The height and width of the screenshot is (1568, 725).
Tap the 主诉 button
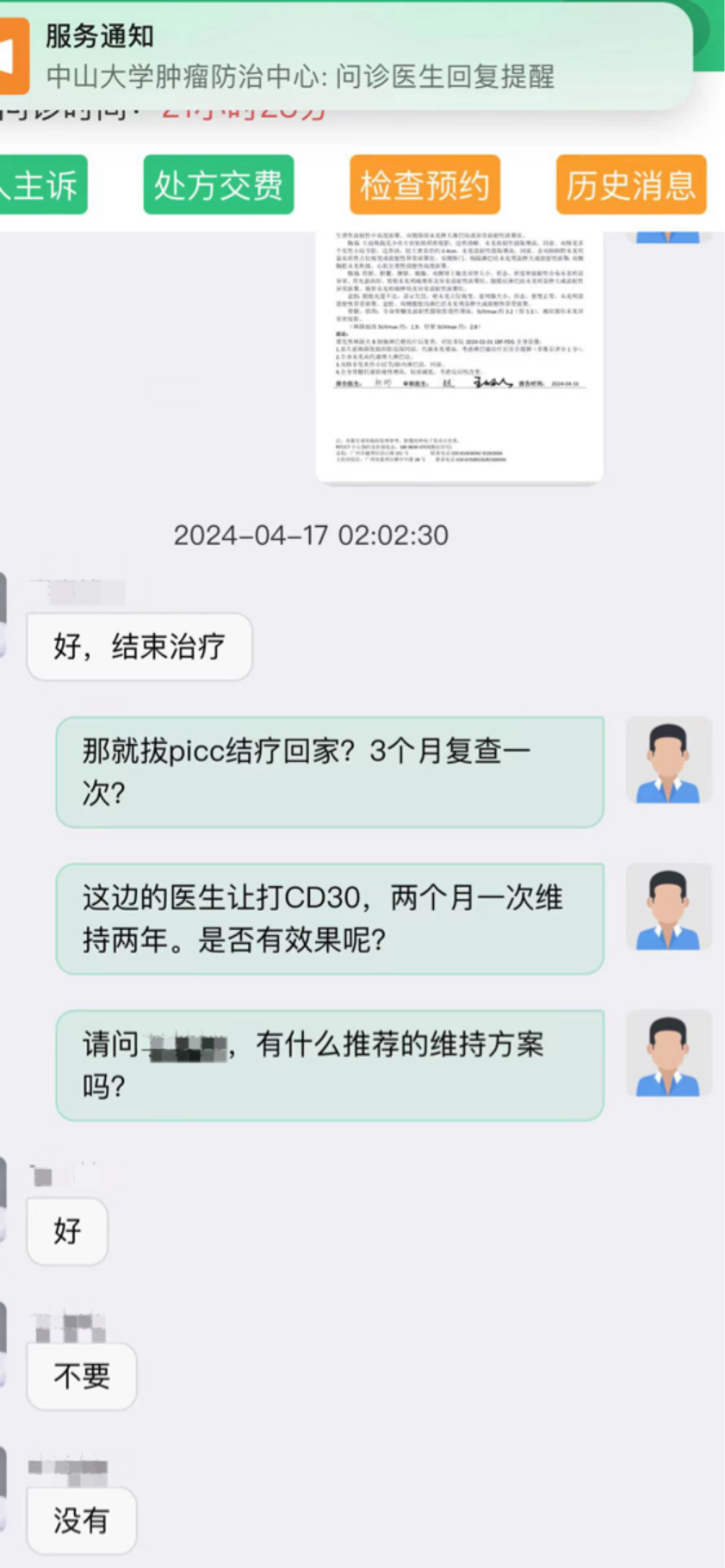coord(41,184)
